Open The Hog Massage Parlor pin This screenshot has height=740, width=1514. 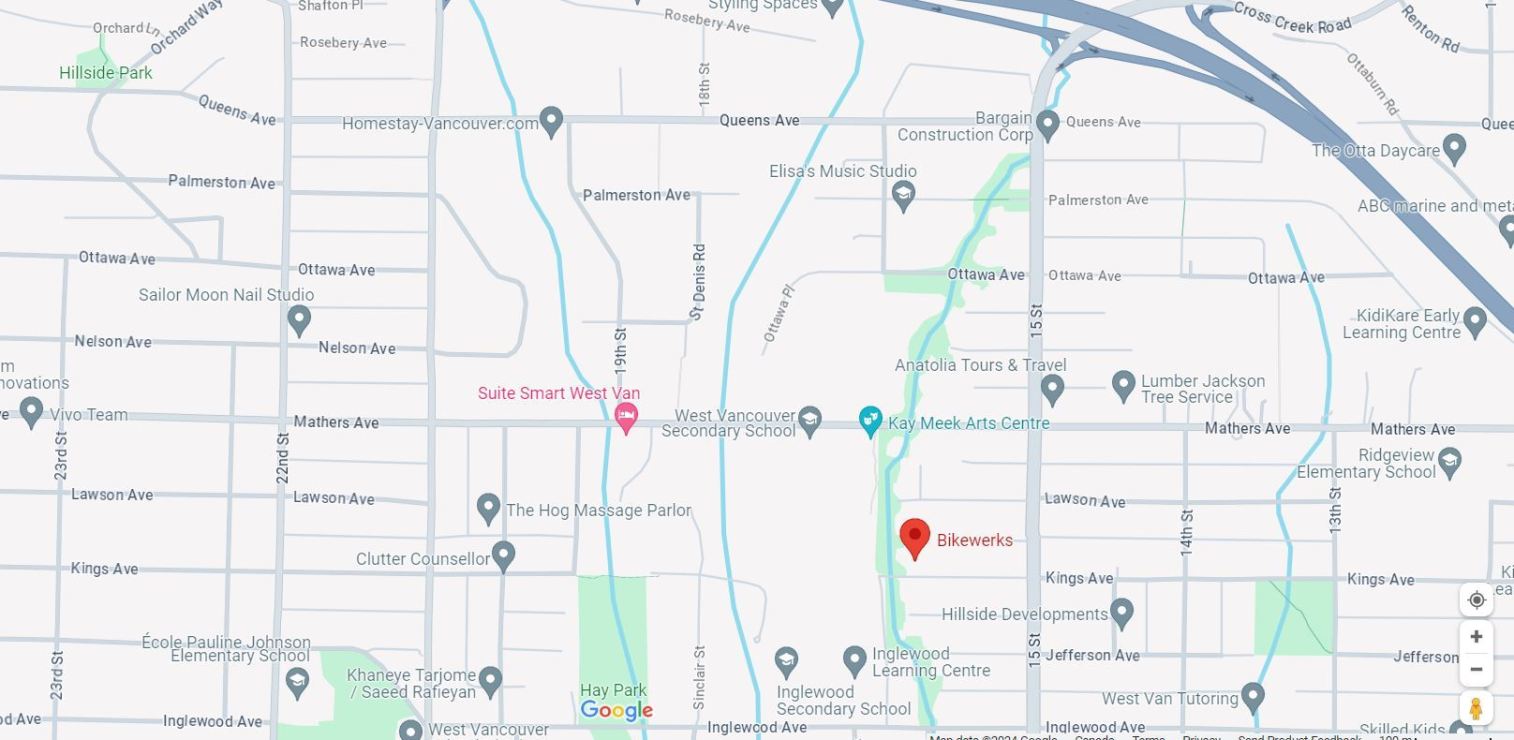pos(488,508)
